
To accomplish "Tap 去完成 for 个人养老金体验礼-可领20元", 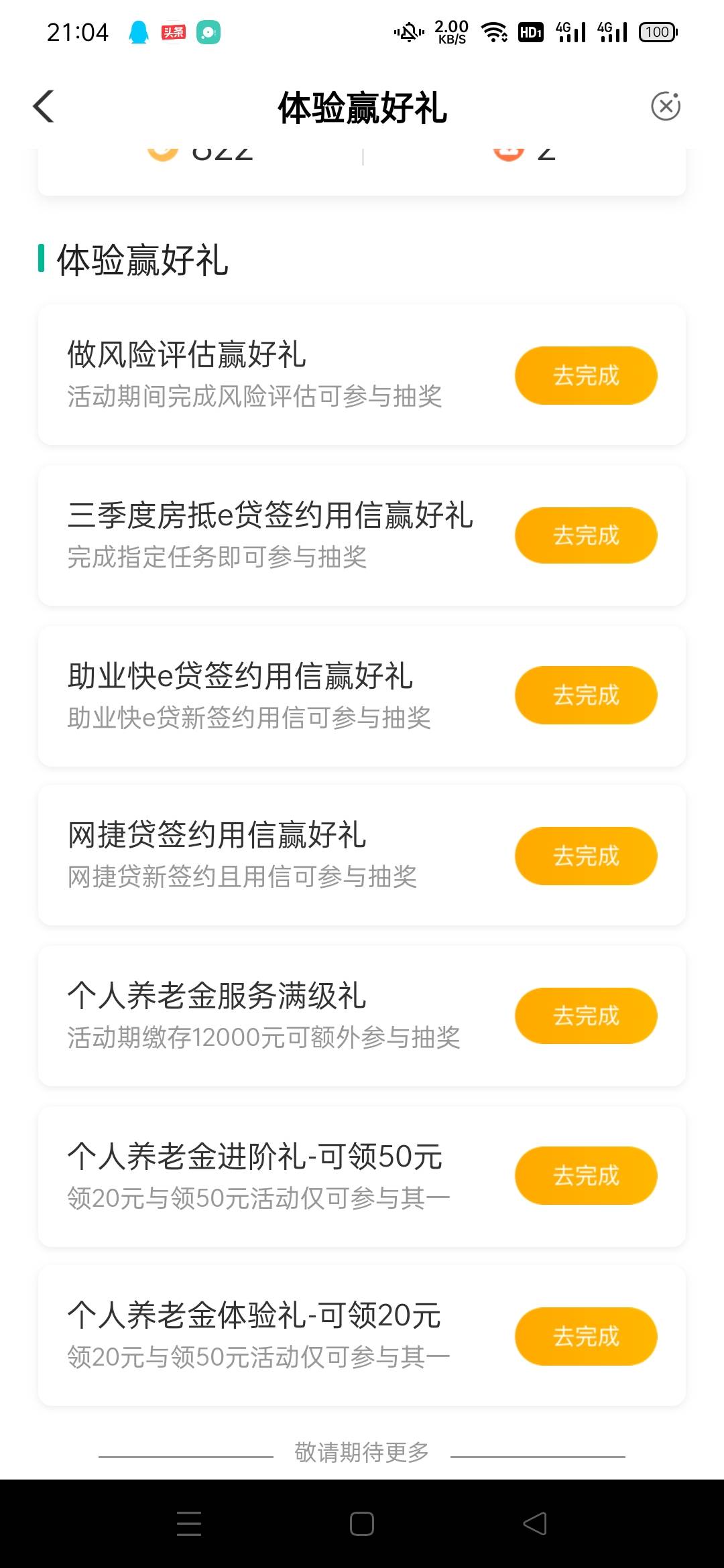I will coord(586,1336).
